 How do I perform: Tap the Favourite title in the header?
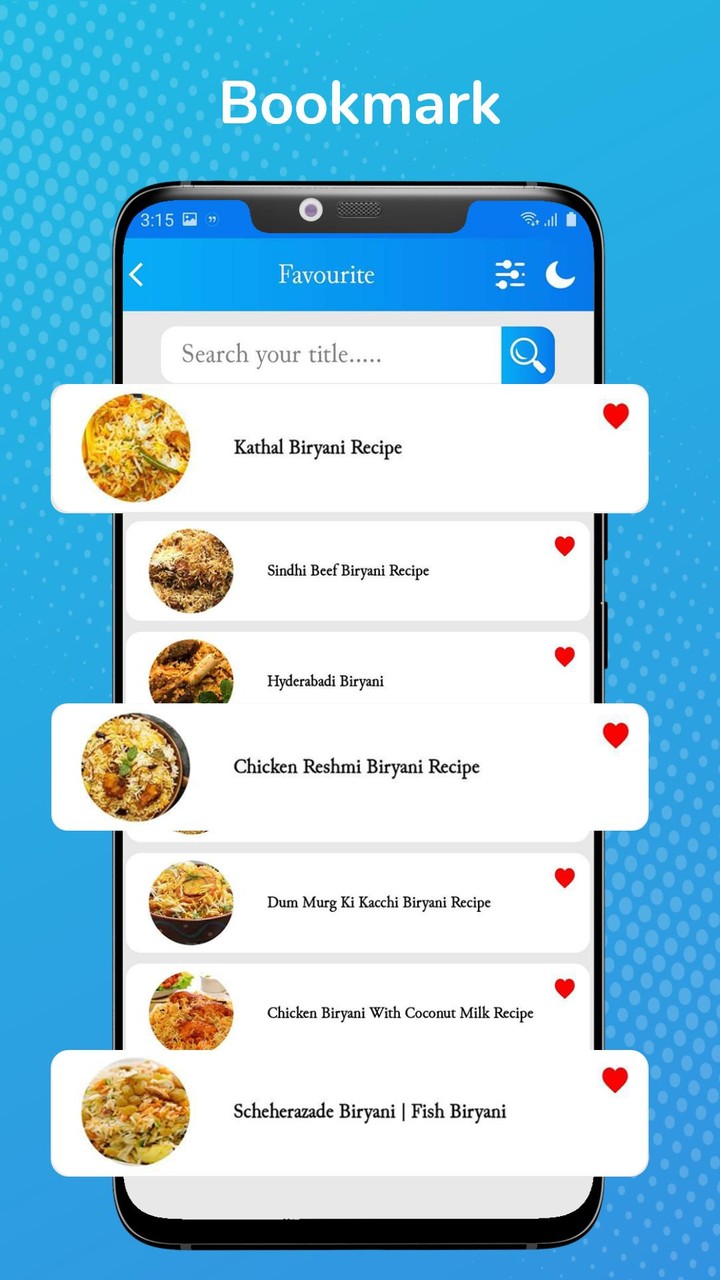327,274
